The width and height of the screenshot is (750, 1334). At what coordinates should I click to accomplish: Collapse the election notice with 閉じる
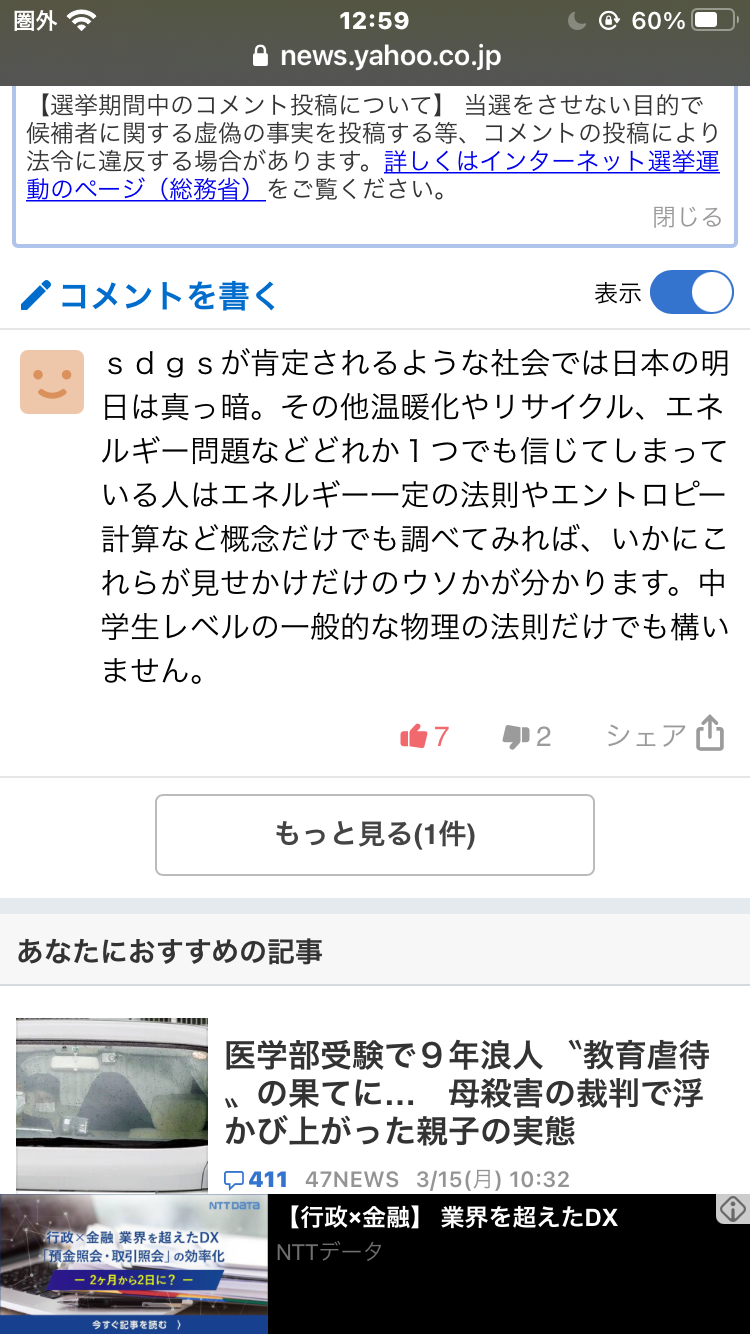point(685,218)
